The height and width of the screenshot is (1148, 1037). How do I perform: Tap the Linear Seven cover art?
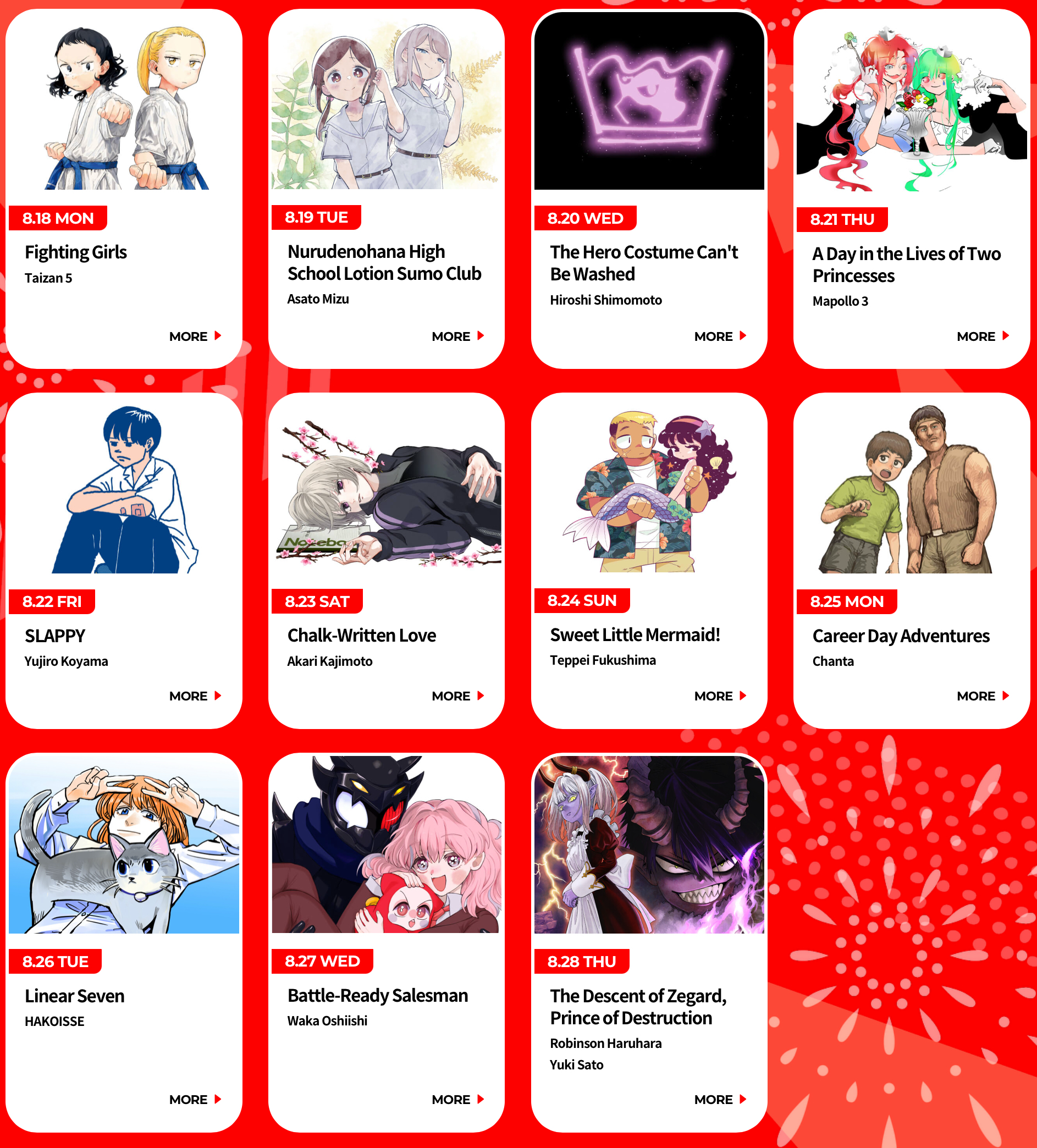coord(124,845)
